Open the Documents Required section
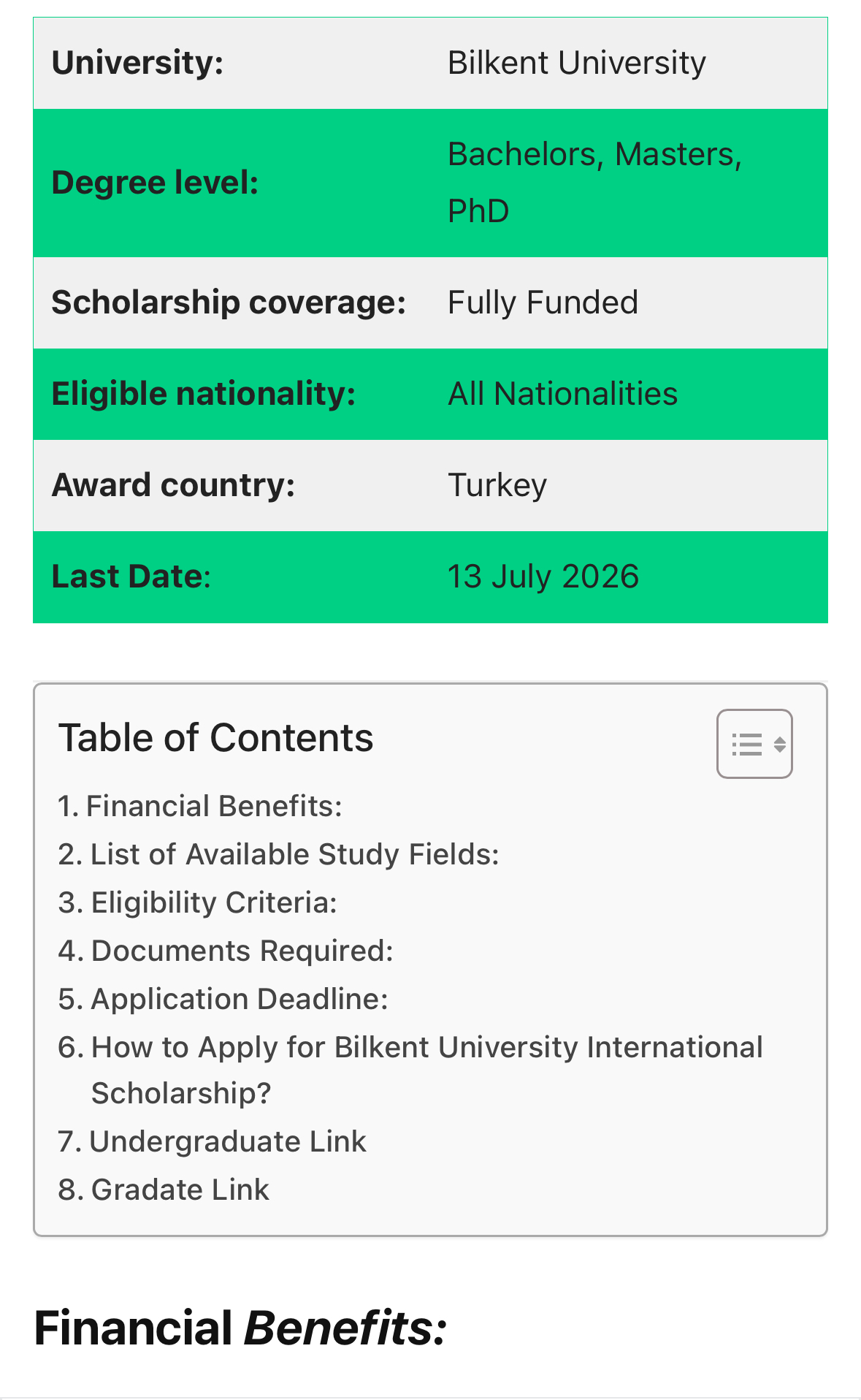The width and height of the screenshot is (861, 1400). 241,951
